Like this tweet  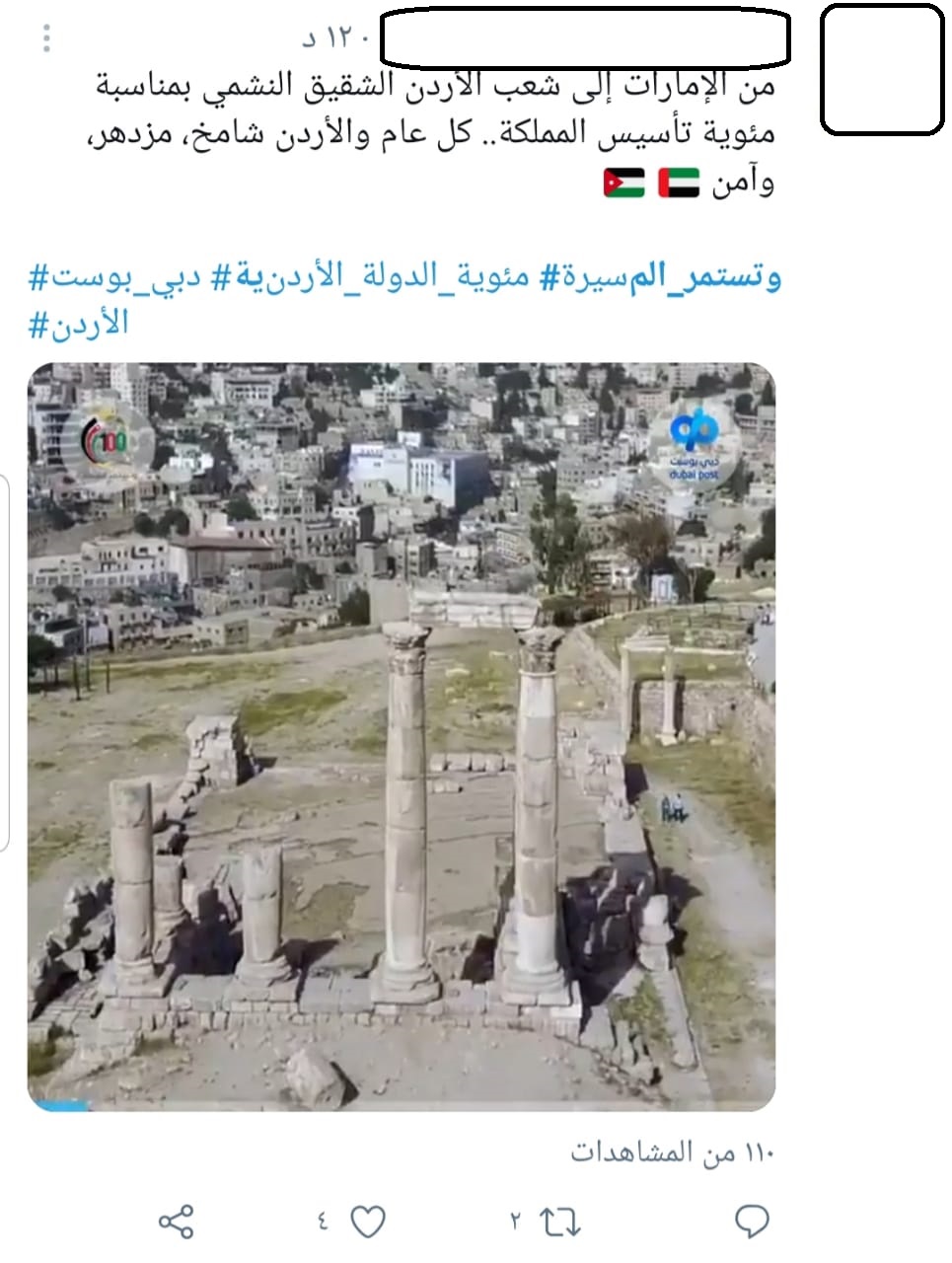368,1223
